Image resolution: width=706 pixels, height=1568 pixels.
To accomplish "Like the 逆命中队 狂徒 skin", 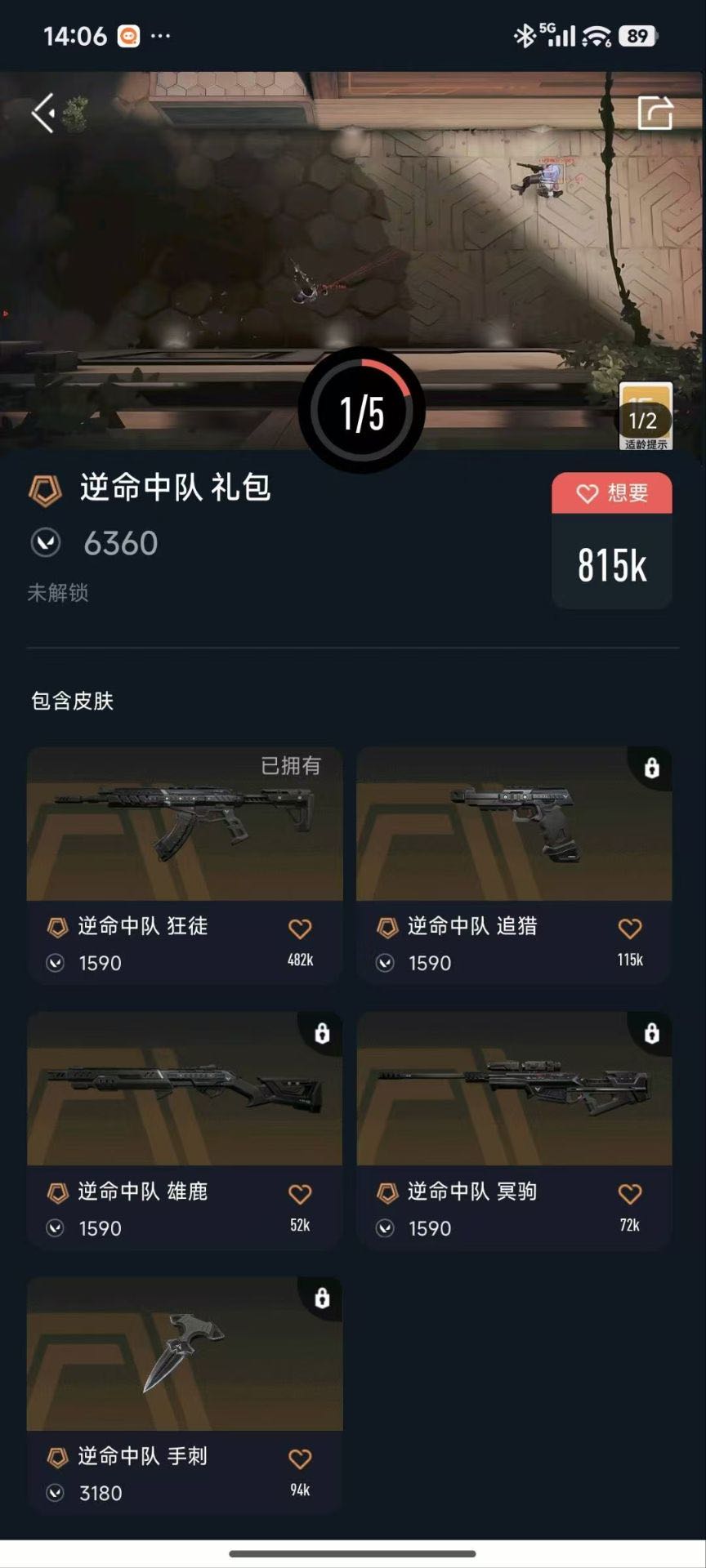I will [300, 929].
